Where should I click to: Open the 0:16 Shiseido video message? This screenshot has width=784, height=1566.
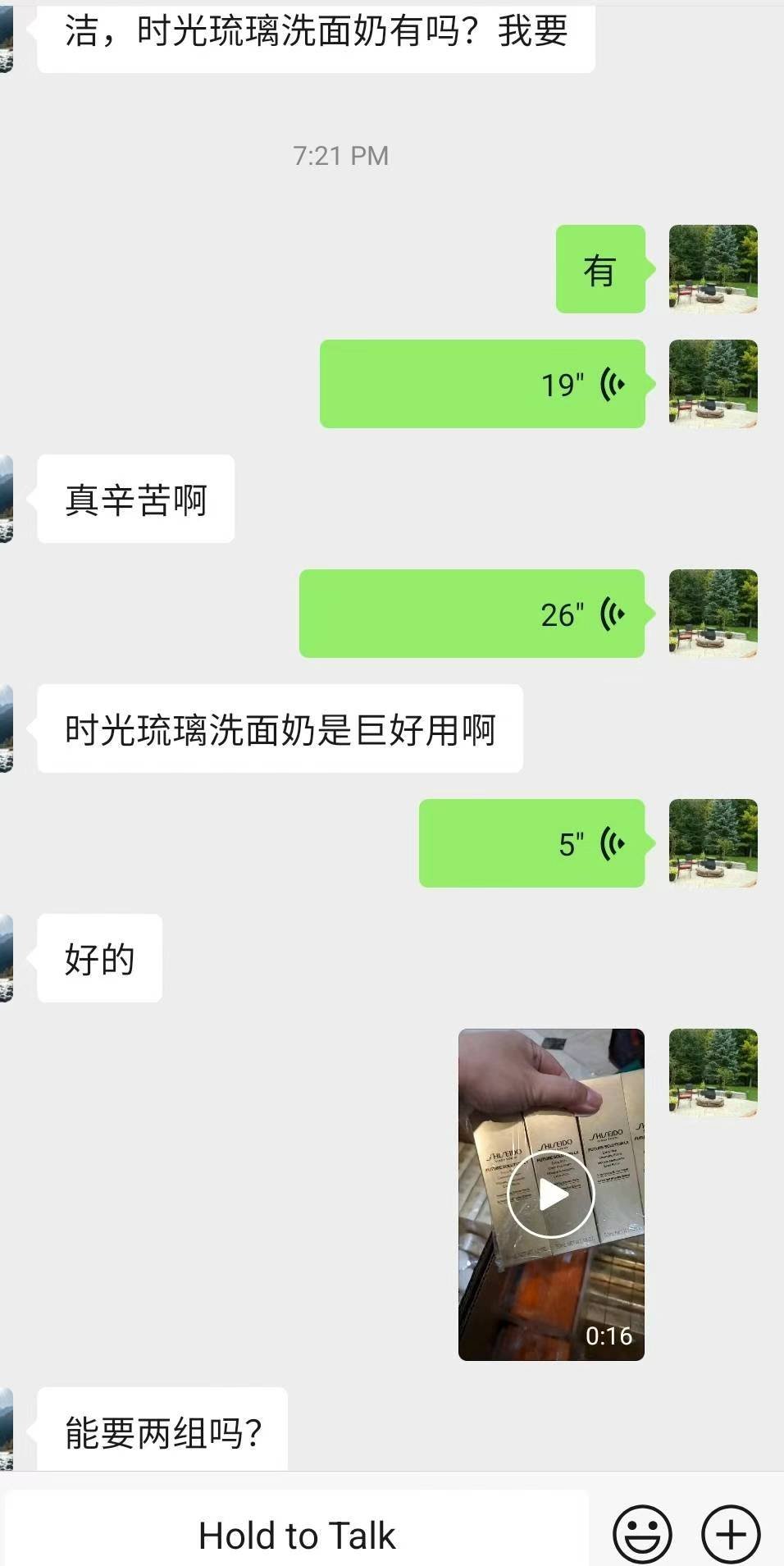(551, 1194)
